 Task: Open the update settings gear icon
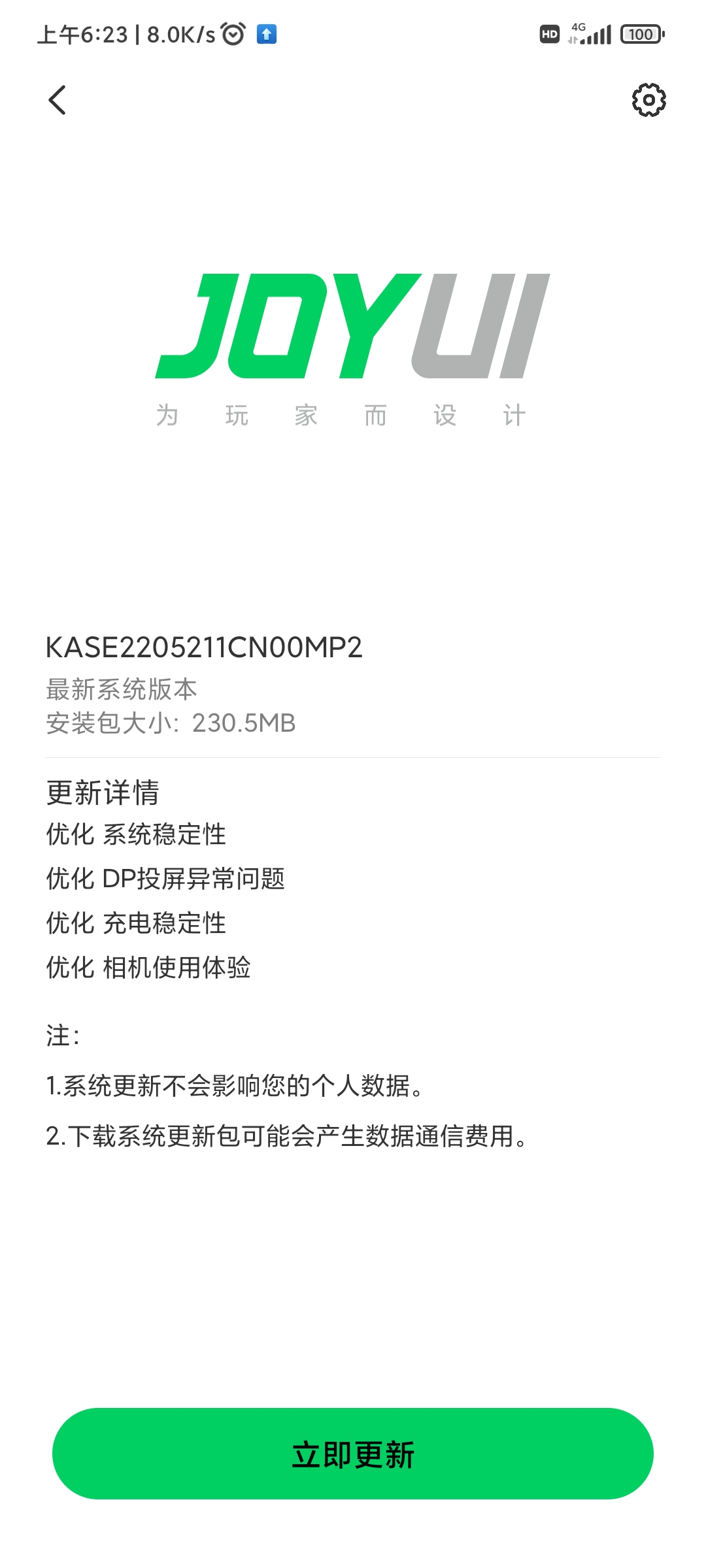[x=648, y=100]
